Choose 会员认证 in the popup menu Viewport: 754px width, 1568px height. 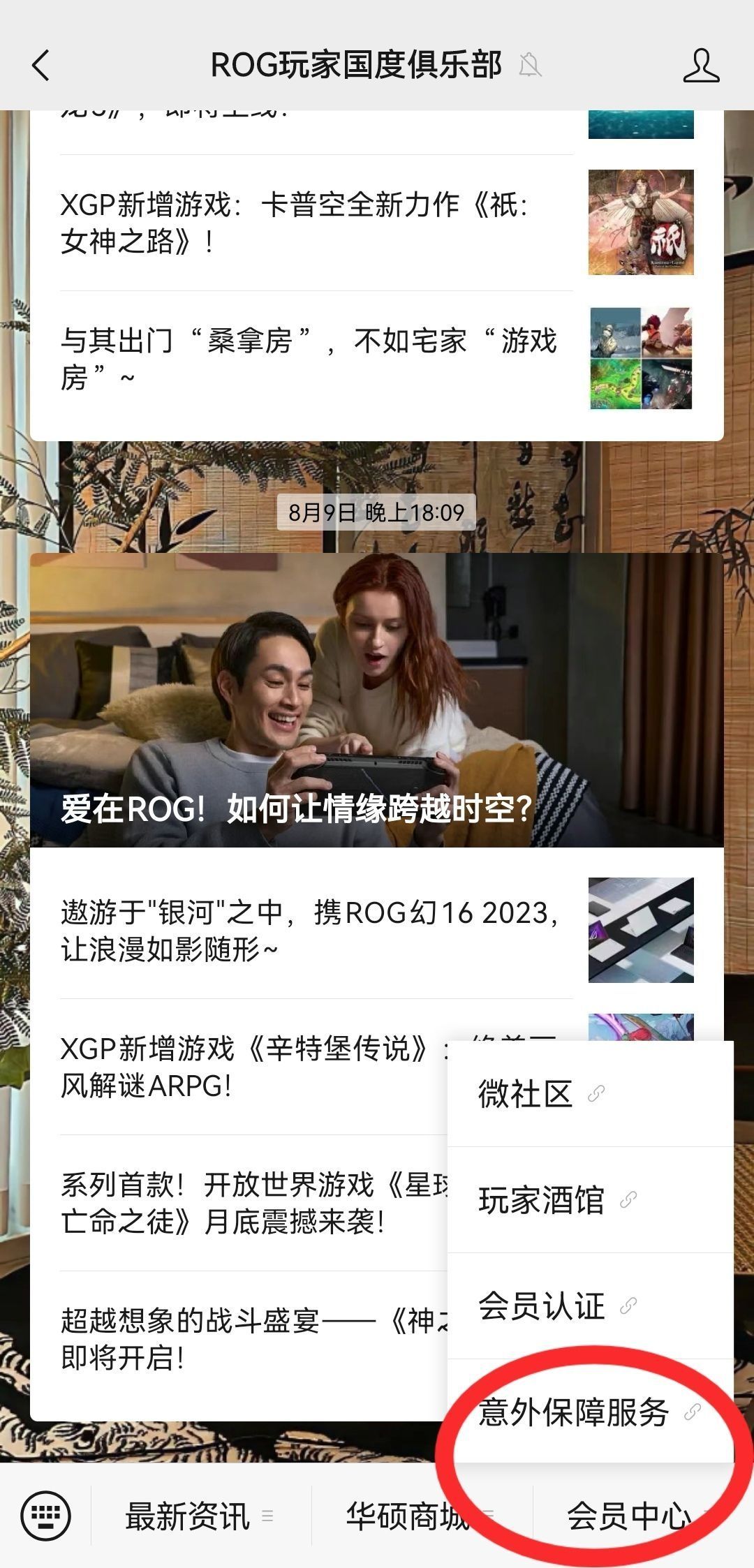pyautogui.click(x=590, y=1306)
